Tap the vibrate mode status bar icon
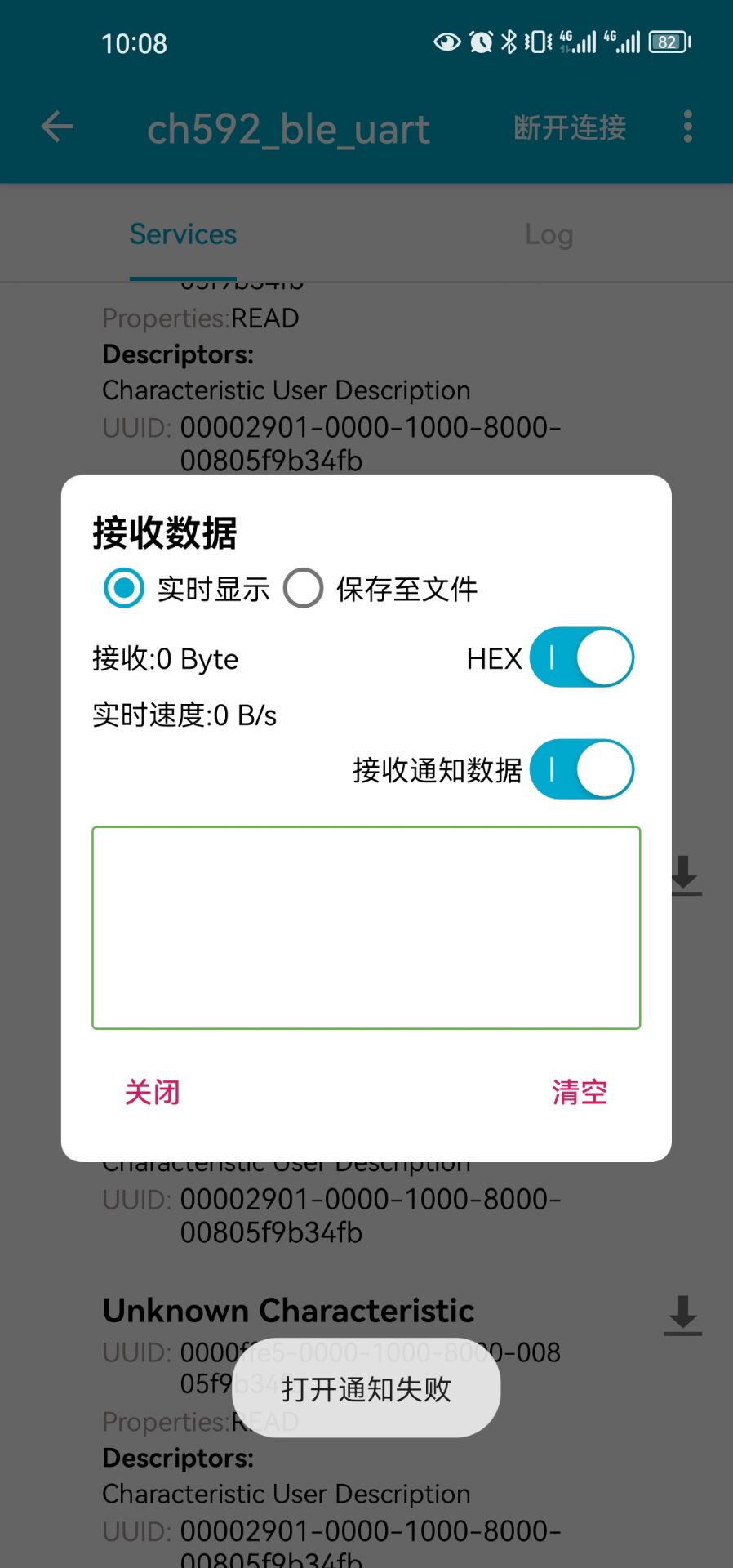The height and width of the screenshot is (1568, 733). point(536,41)
